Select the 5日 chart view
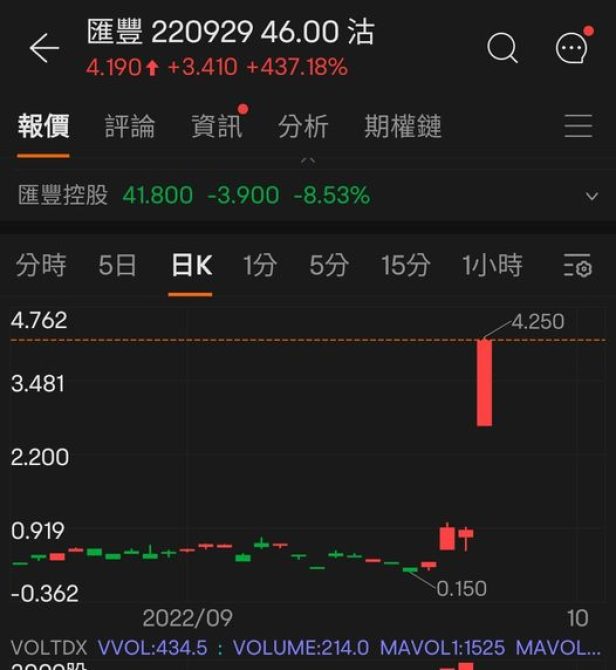 117,265
